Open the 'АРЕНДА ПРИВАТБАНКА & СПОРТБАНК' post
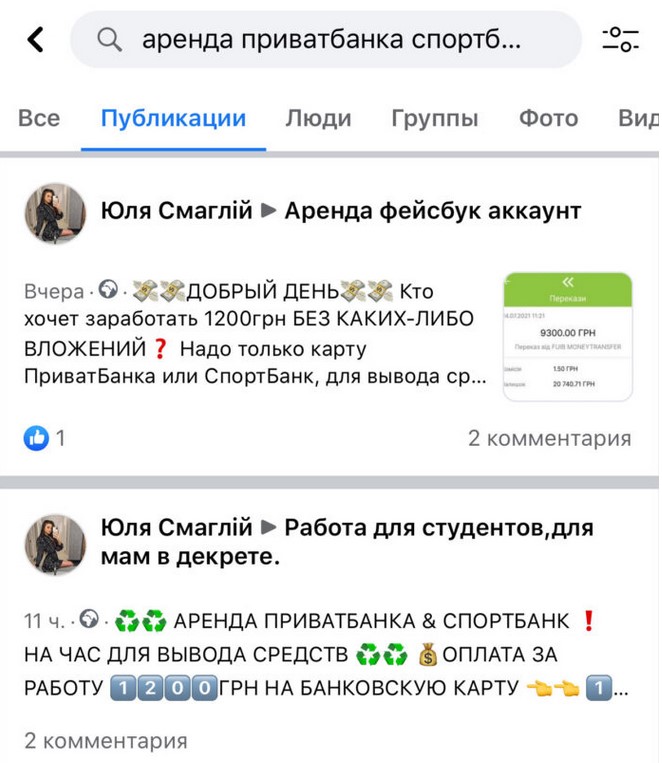 [x=320, y=655]
